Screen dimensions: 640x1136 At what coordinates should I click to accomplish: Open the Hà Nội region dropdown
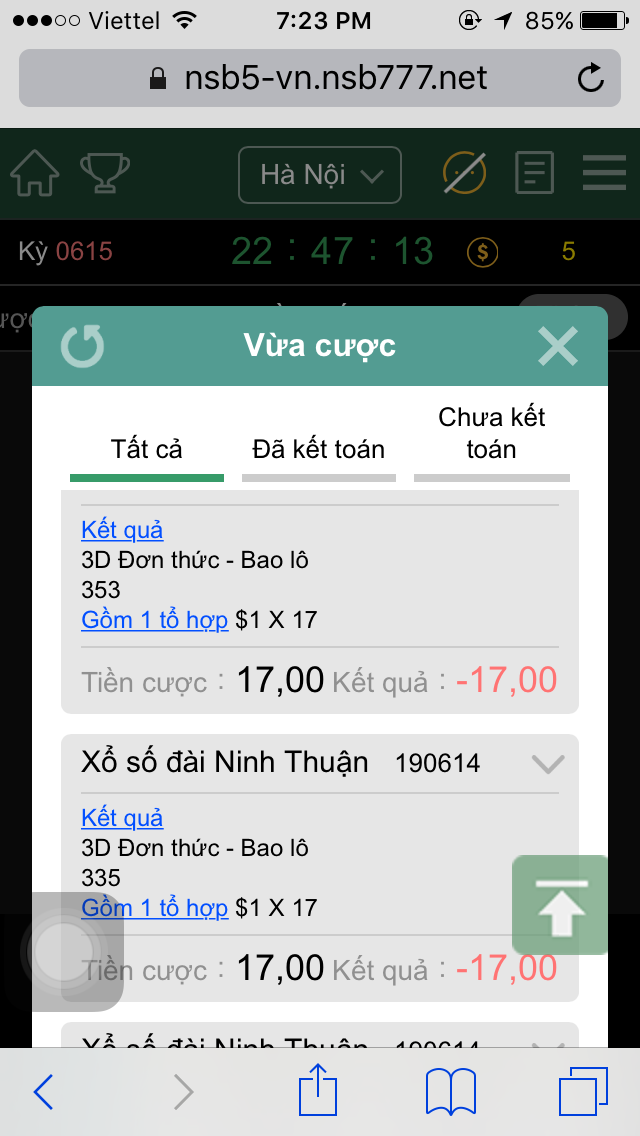pyautogui.click(x=319, y=175)
